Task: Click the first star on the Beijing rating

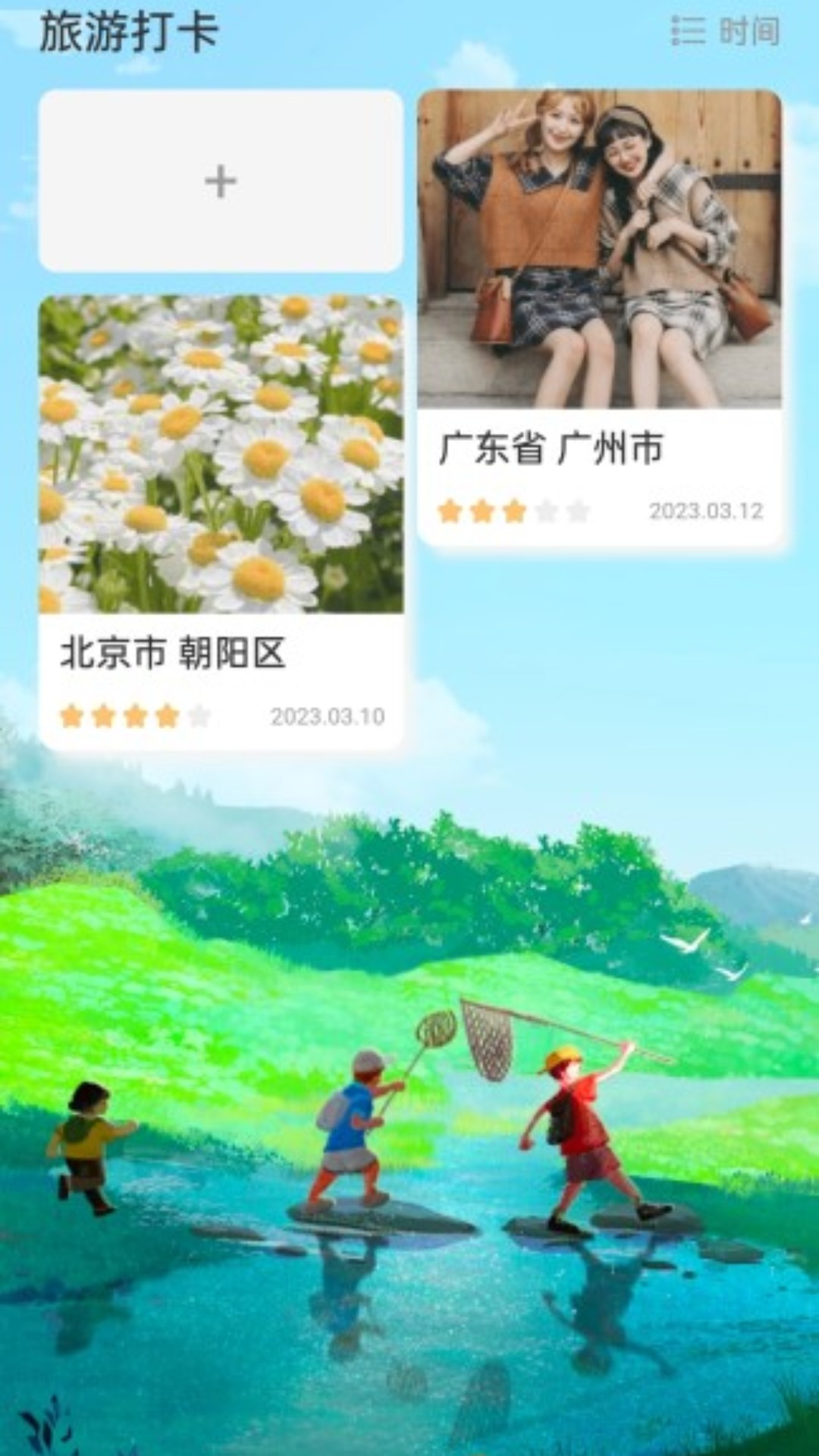Action: pyautogui.click(x=72, y=713)
